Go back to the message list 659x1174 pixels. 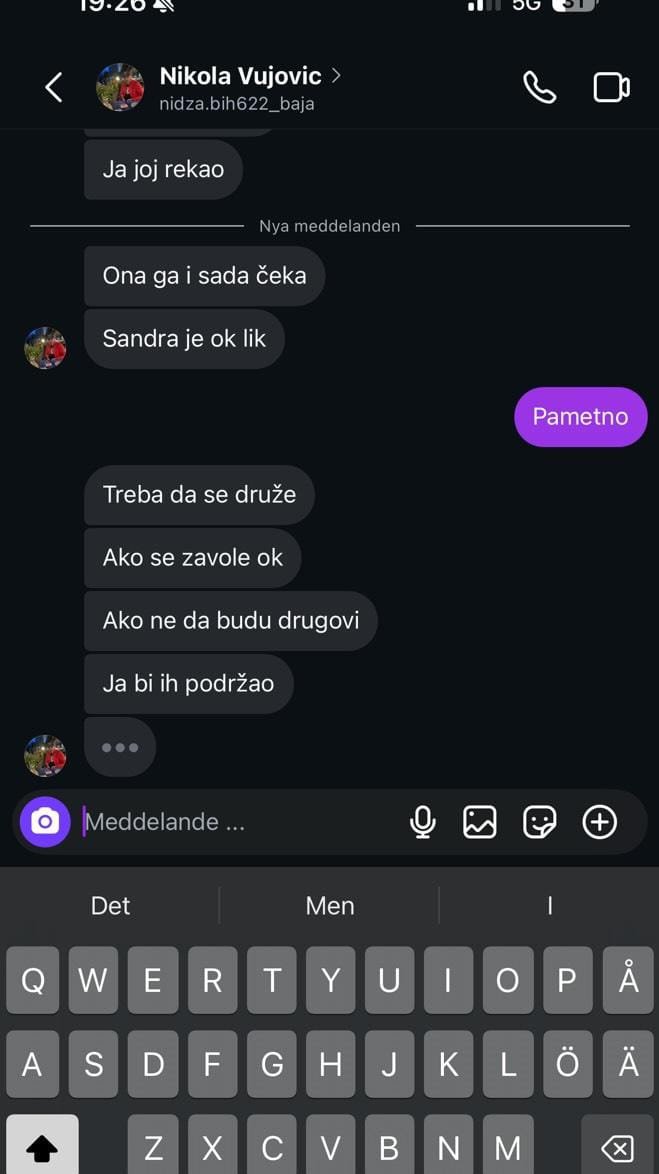click(x=54, y=88)
